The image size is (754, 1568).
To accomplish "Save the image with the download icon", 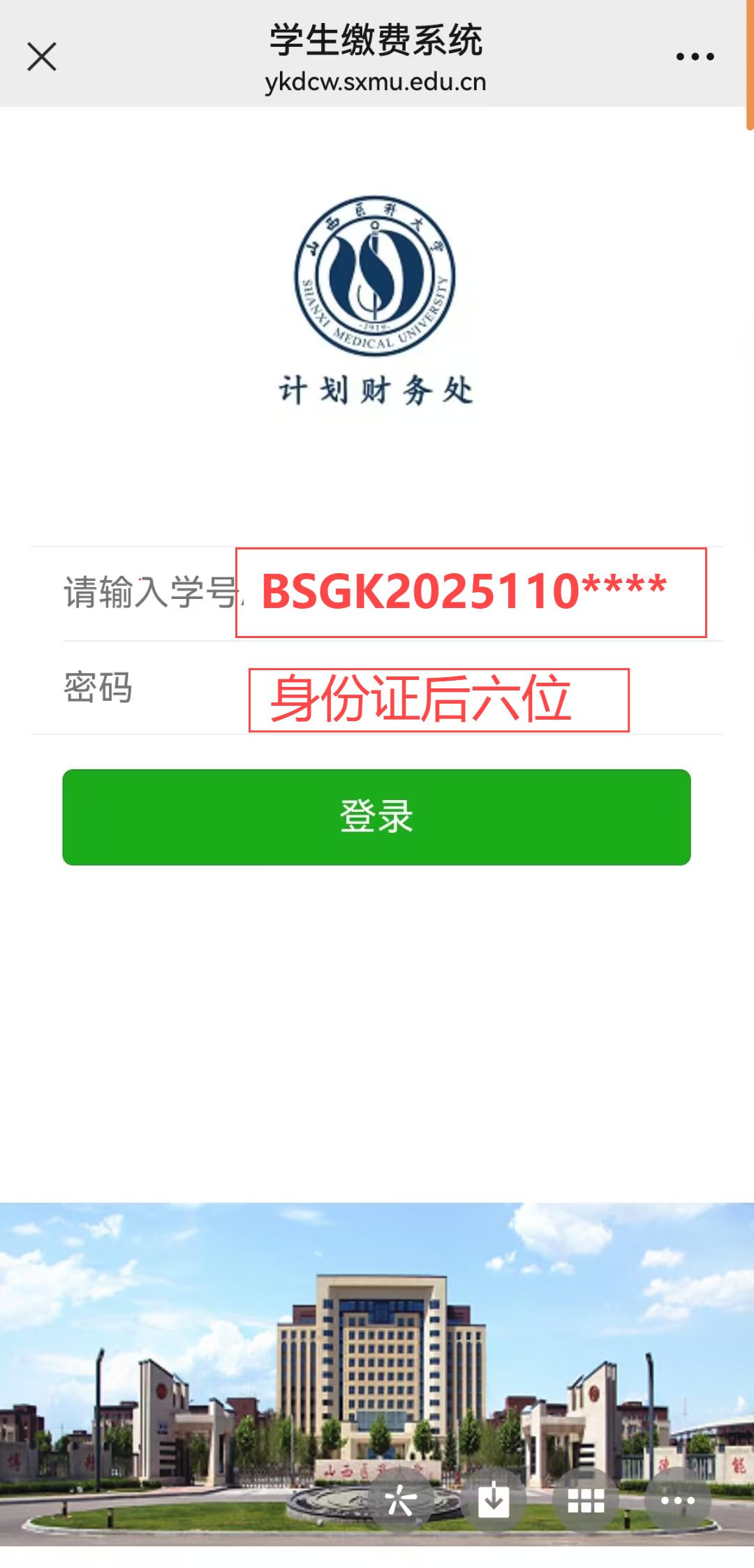I will pyautogui.click(x=494, y=1499).
